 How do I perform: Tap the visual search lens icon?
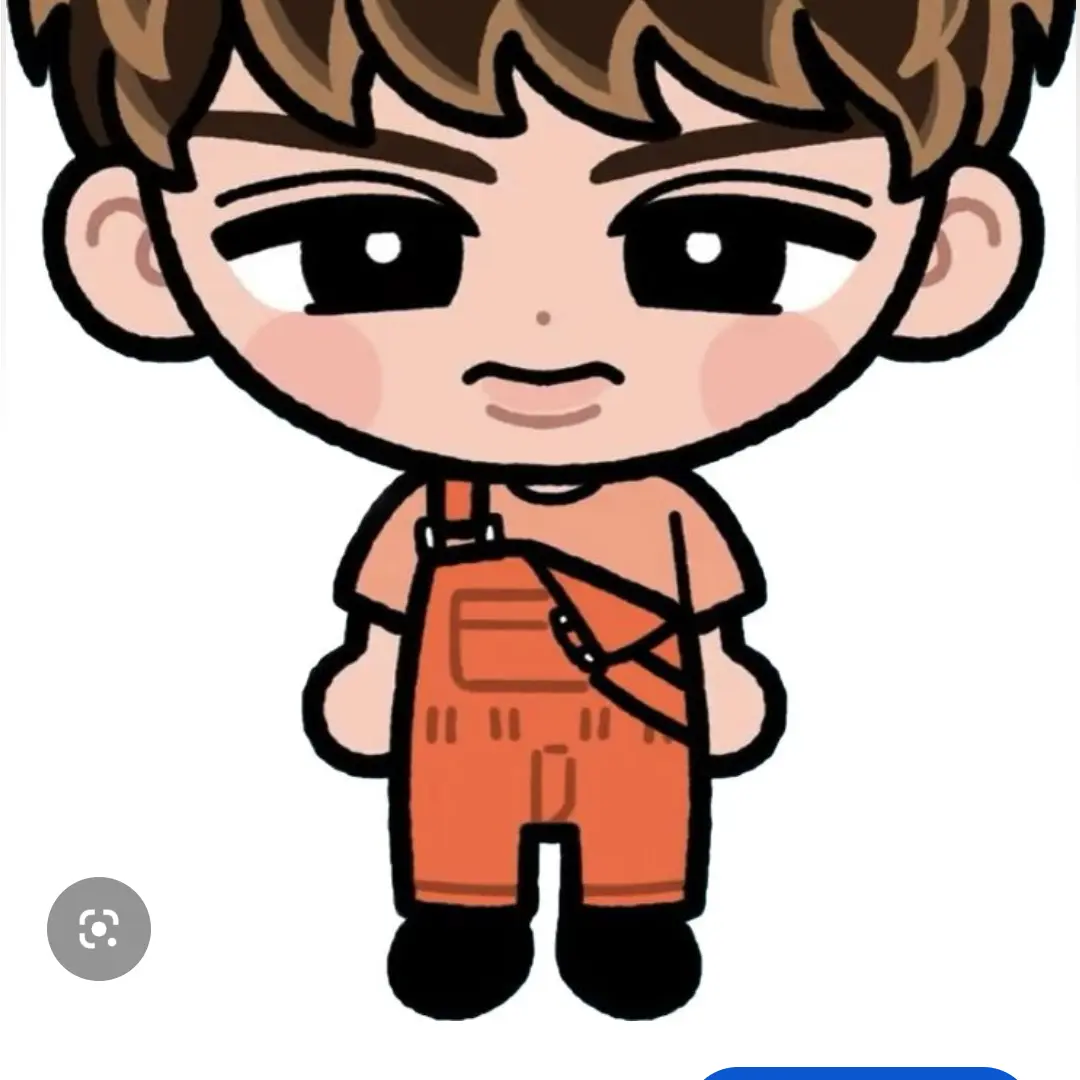click(99, 929)
